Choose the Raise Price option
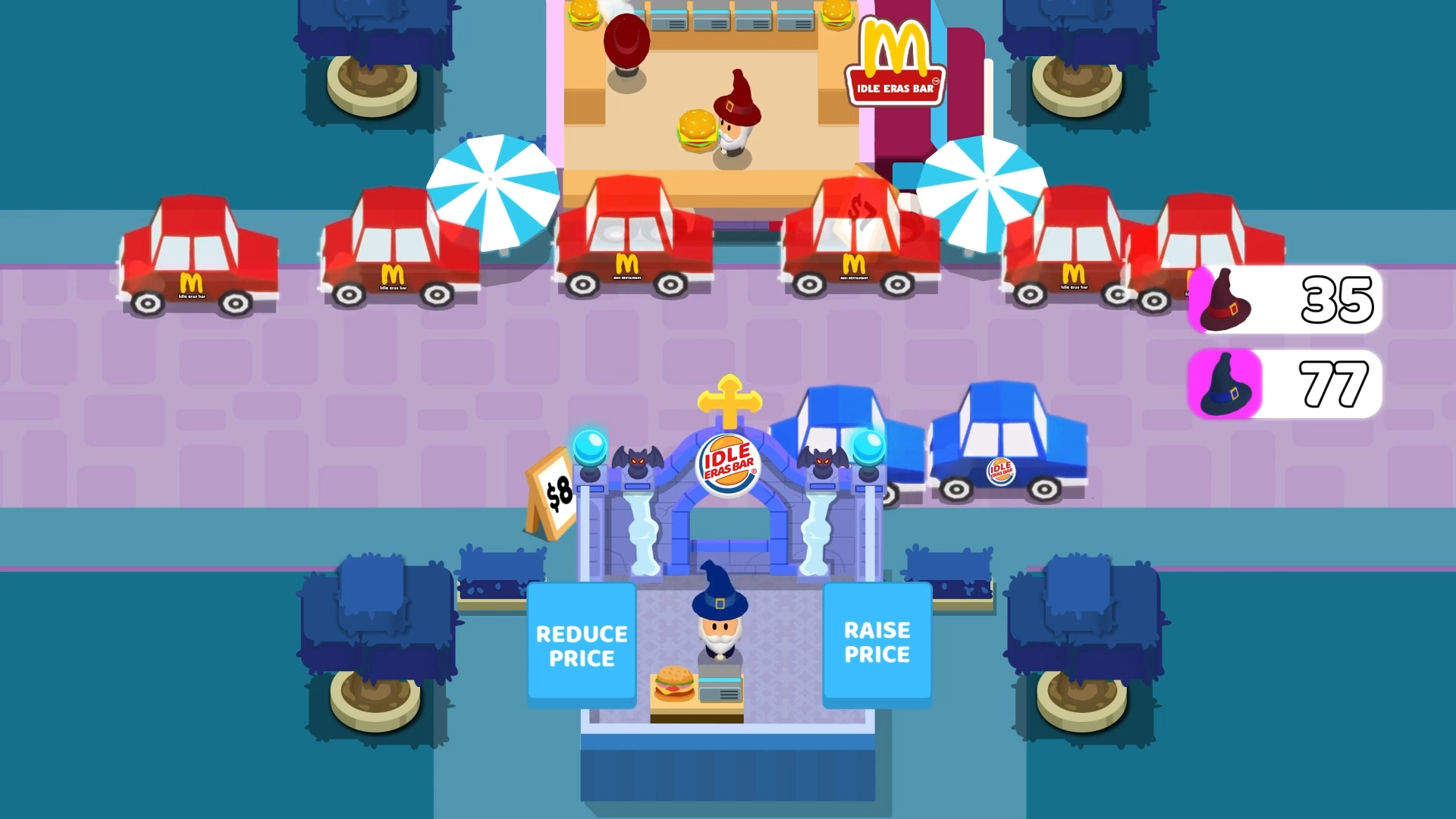 point(877,642)
